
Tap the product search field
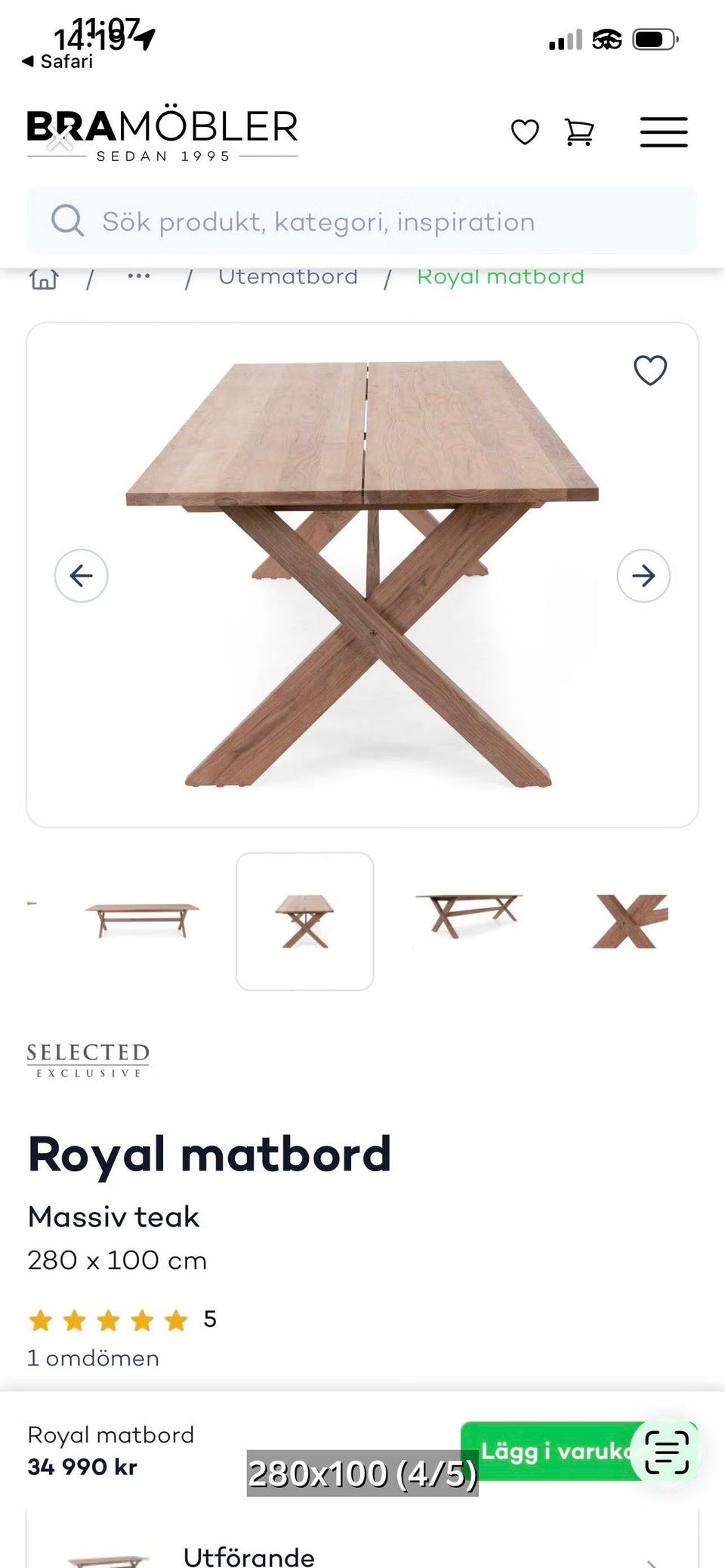[x=362, y=221]
